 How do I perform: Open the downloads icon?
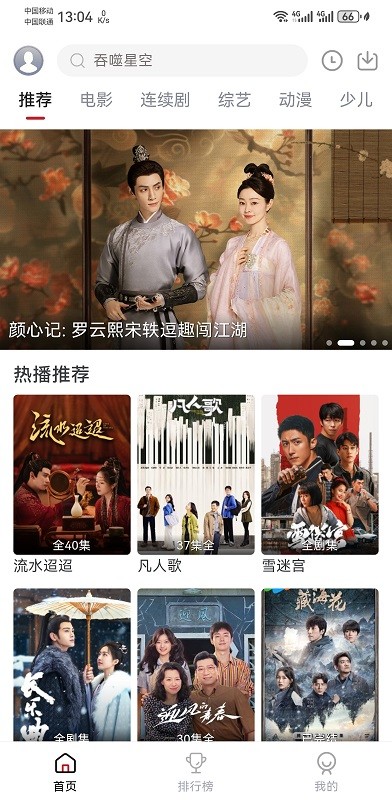[368, 61]
